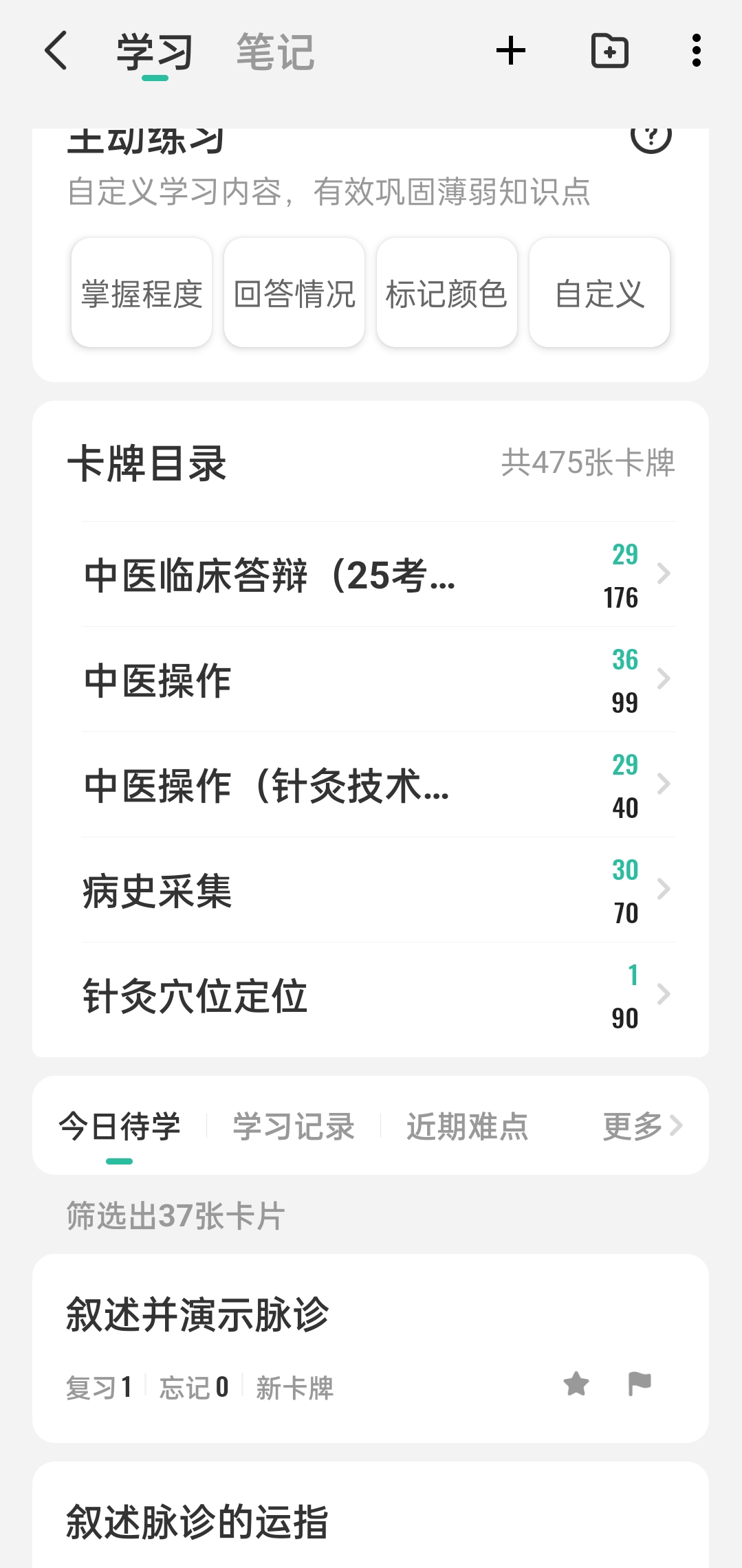Screen dimensions: 742x1568
Task: Tap 更多 to see more options
Action: coord(642,1126)
